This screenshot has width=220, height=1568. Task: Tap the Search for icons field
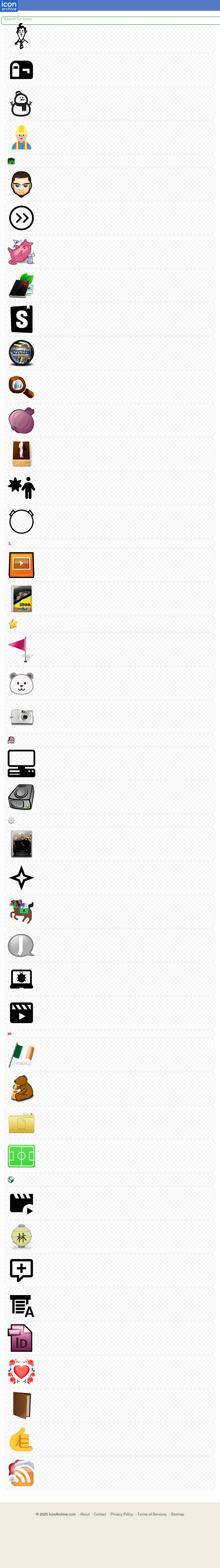(109, 20)
